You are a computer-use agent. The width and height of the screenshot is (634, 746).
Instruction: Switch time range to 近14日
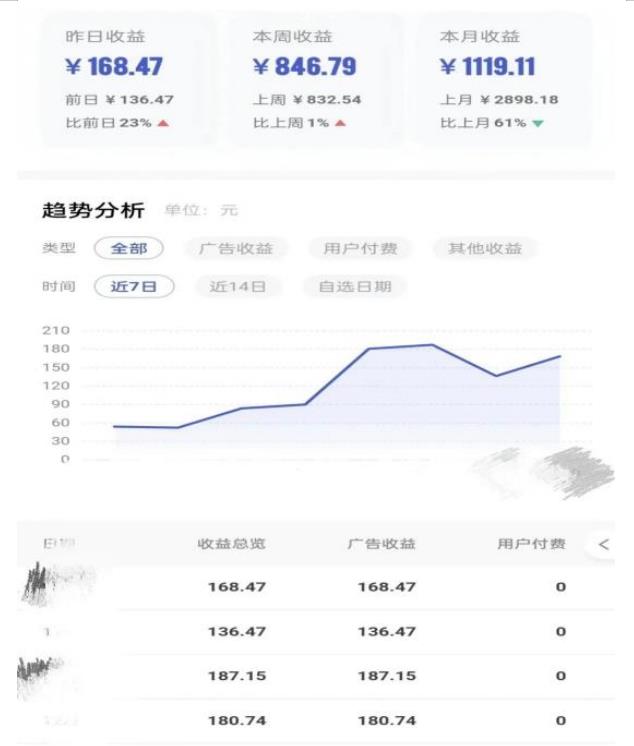[x=238, y=286]
